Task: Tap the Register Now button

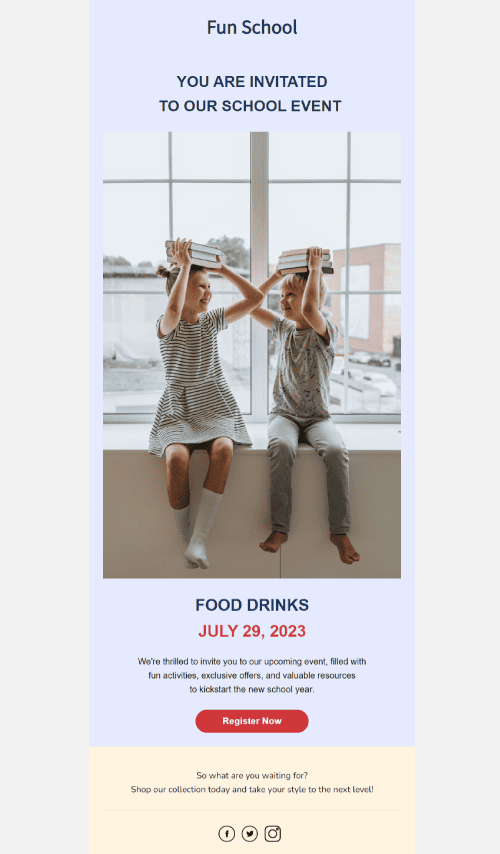Action: (252, 721)
